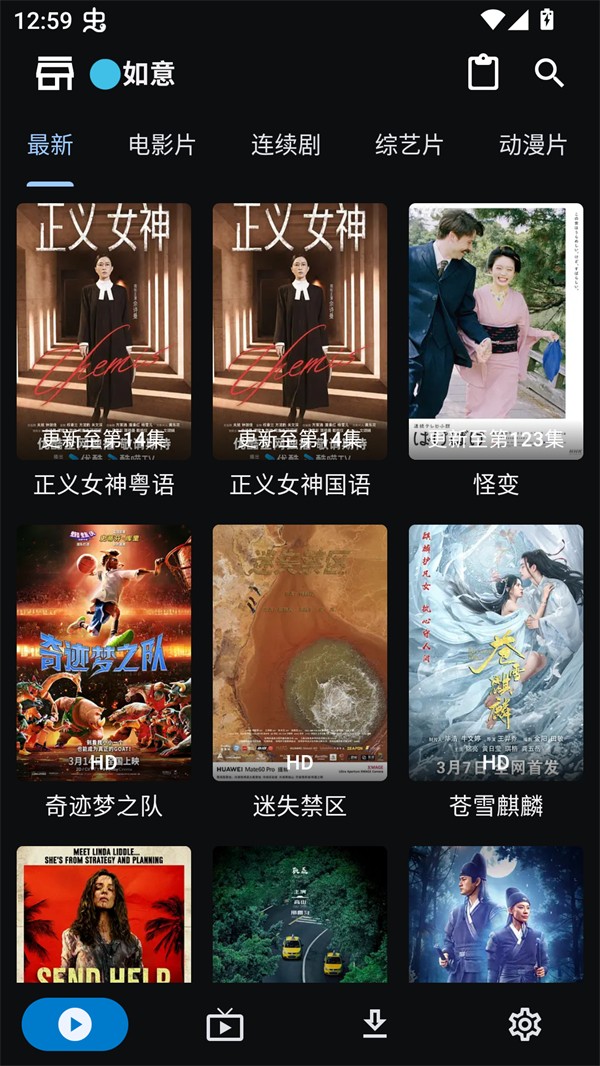Viewport: 600px width, 1066px height.
Task: Open the 迷失禁区 movie card
Action: coord(300,652)
